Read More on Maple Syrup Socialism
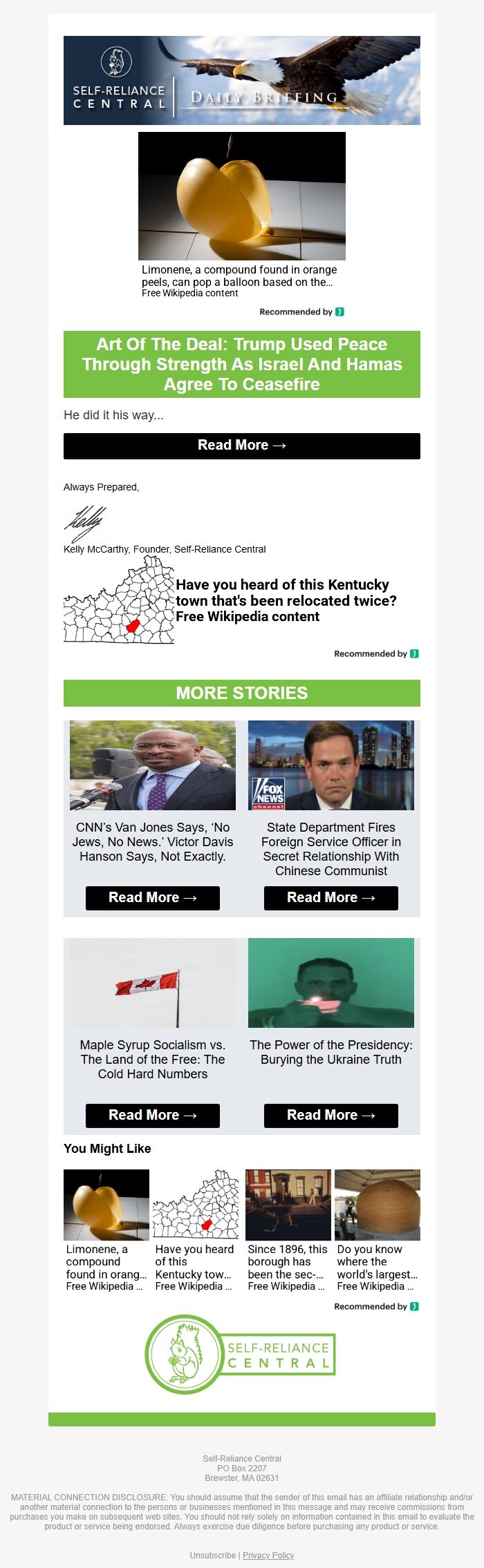The width and height of the screenshot is (484, 1568). point(152,1115)
